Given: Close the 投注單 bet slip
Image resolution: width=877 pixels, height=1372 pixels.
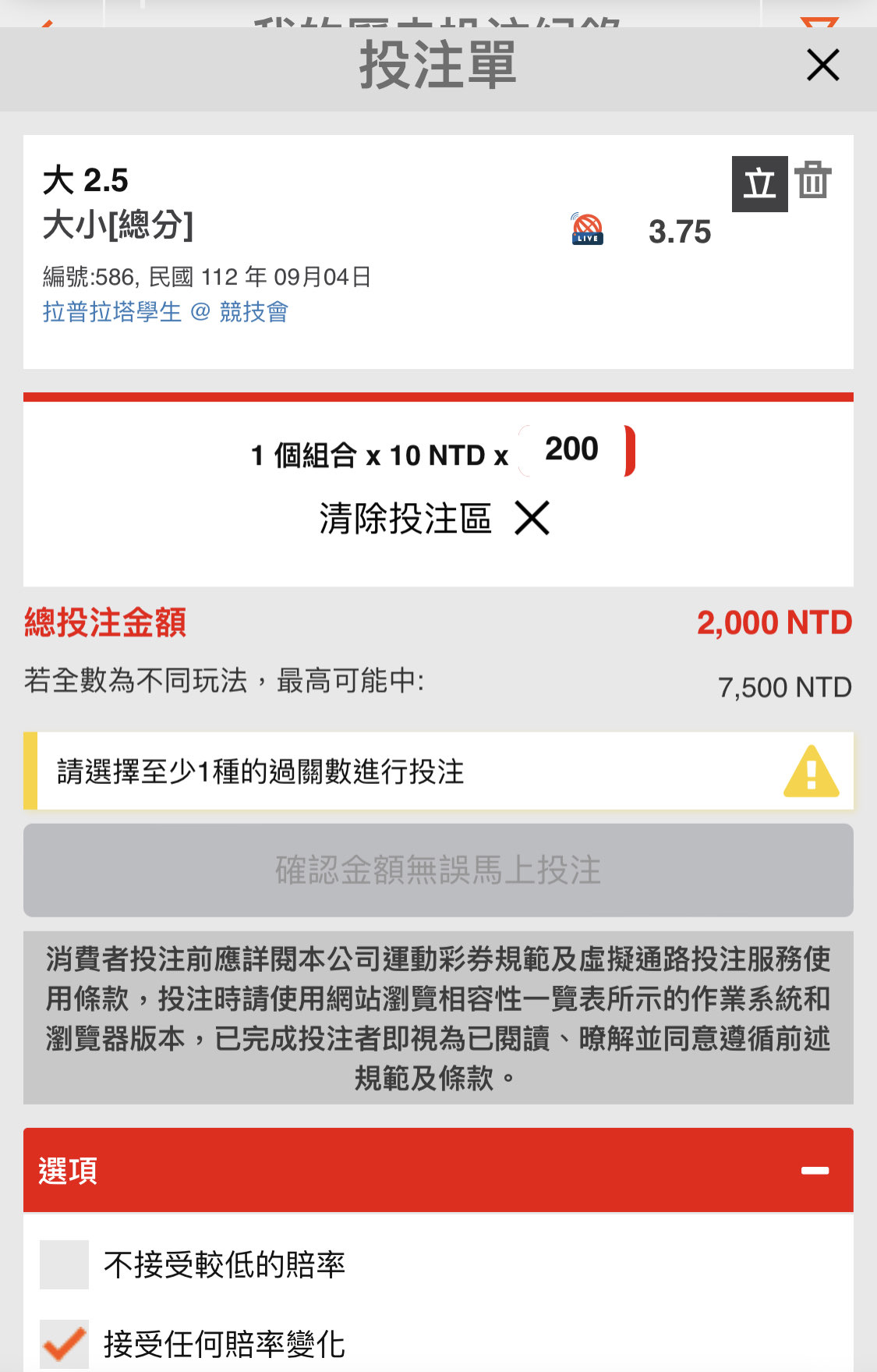Looking at the screenshot, I should [x=822, y=65].
